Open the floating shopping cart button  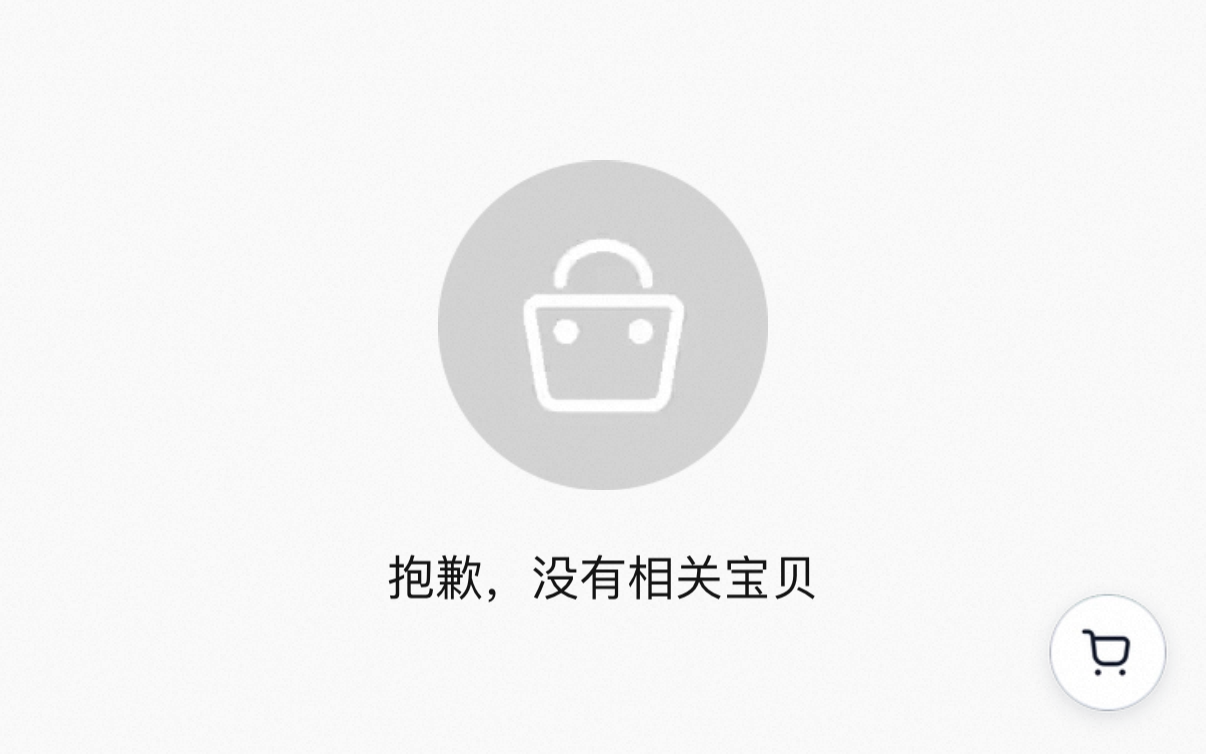(1107, 653)
